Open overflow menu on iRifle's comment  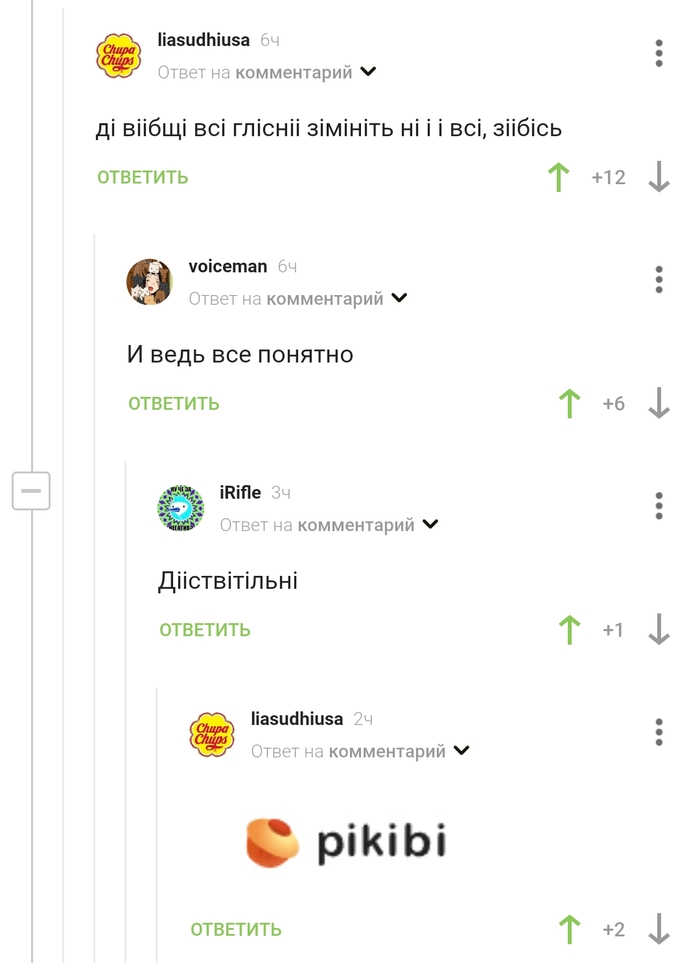click(x=658, y=506)
